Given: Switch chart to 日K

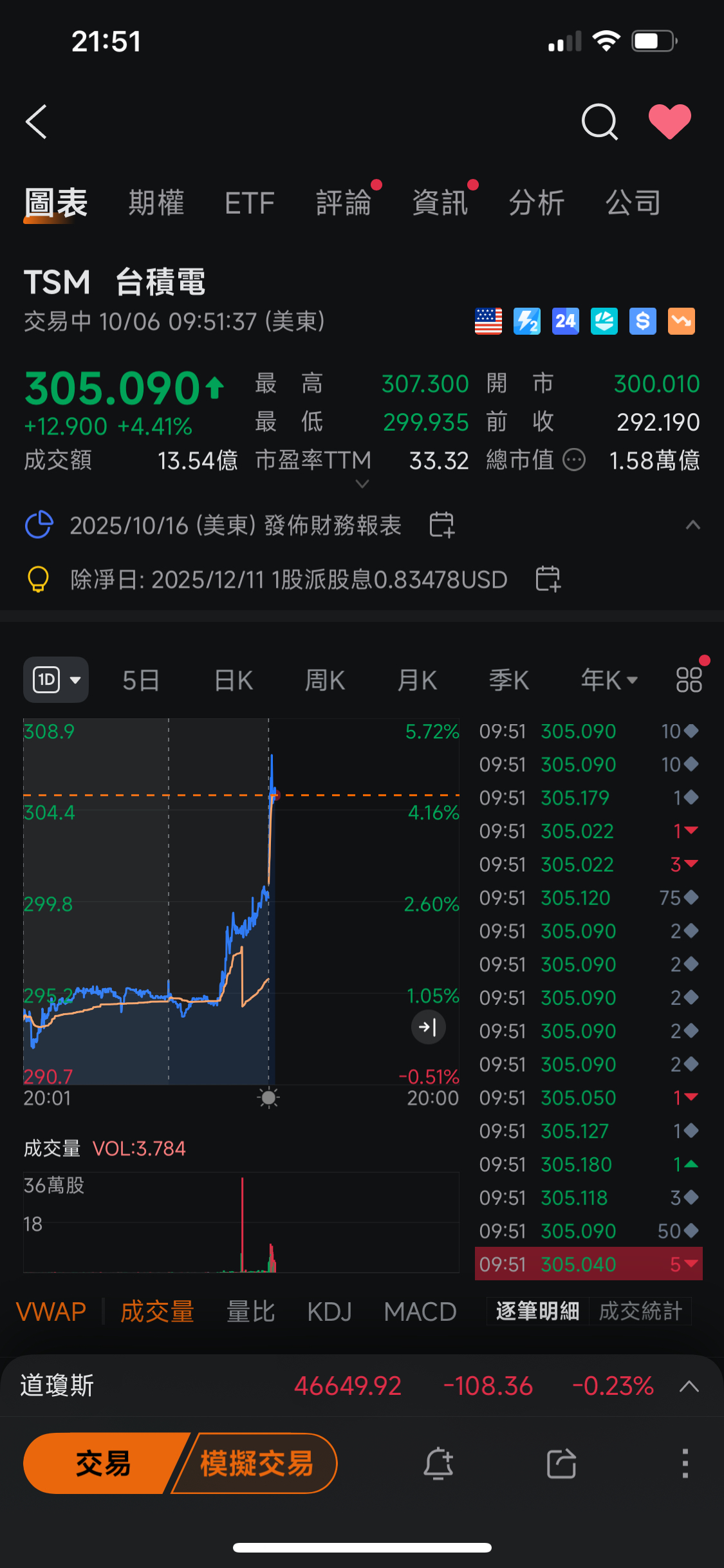Looking at the screenshot, I should [234, 680].
